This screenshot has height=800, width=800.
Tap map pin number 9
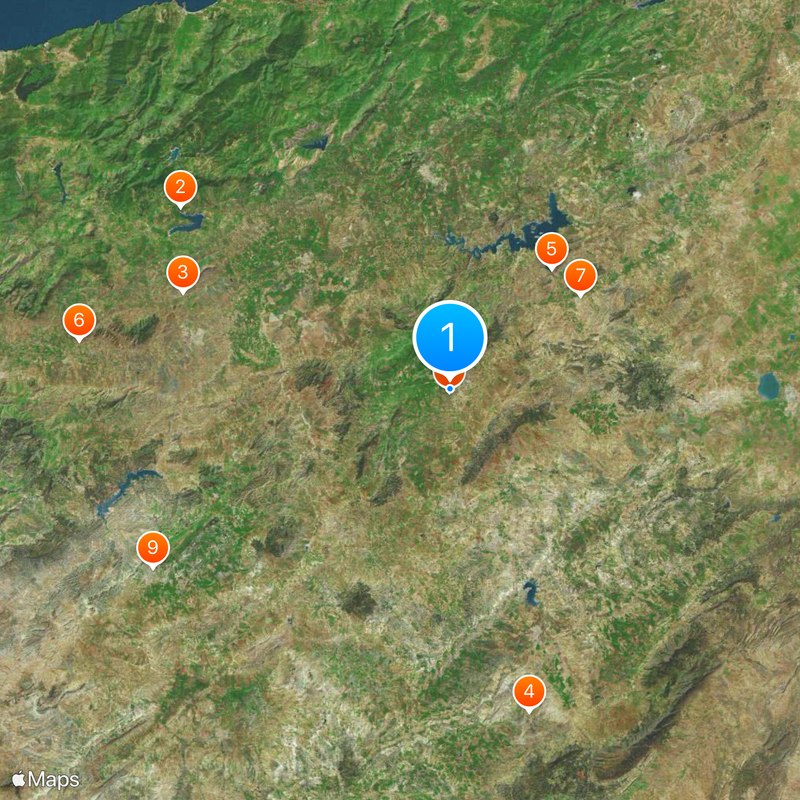click(152, 548)
